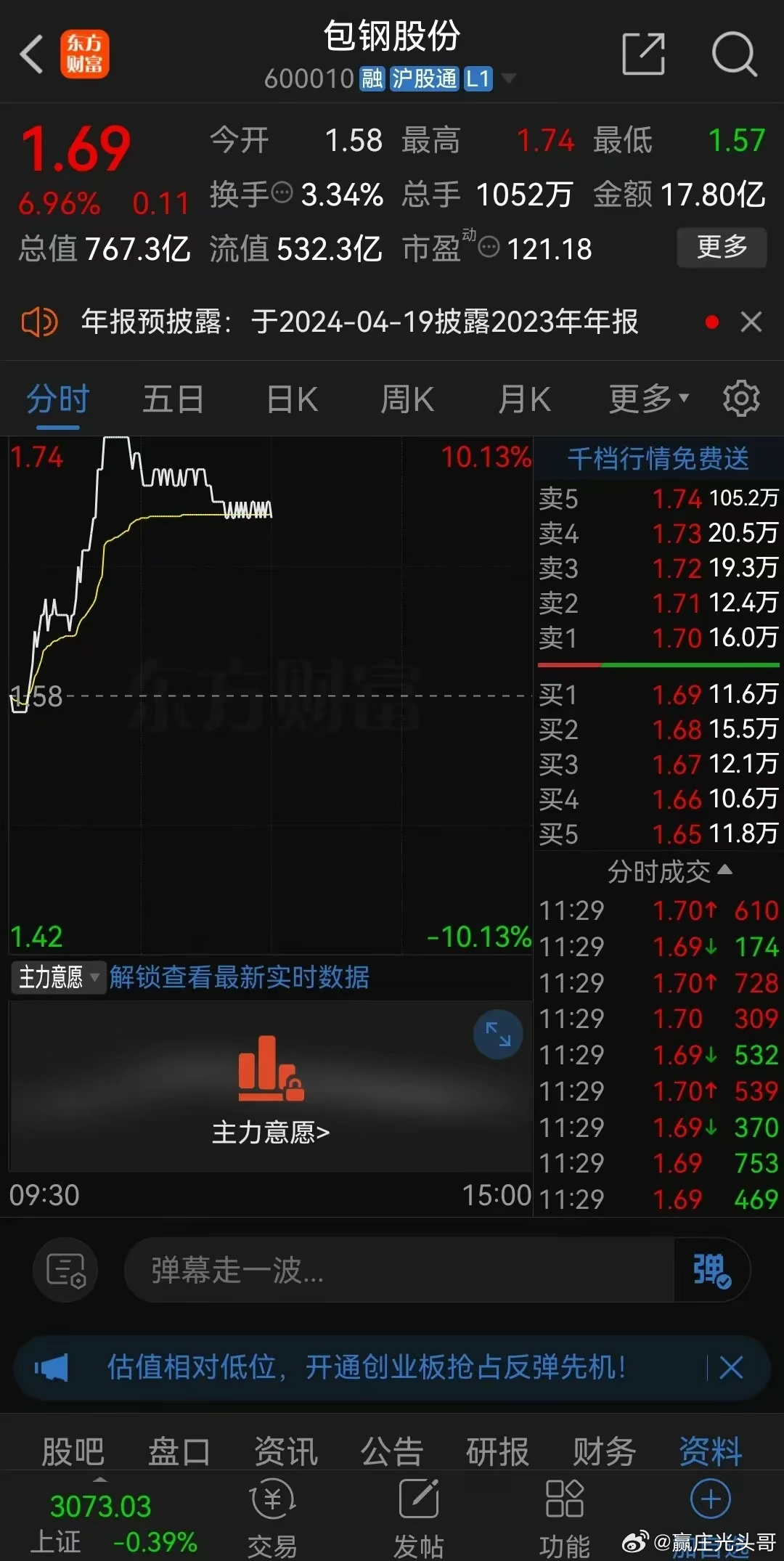This screenshot has width=784, height=1561.
Task: Open the 公告 tab
Action: (392, 1452)
